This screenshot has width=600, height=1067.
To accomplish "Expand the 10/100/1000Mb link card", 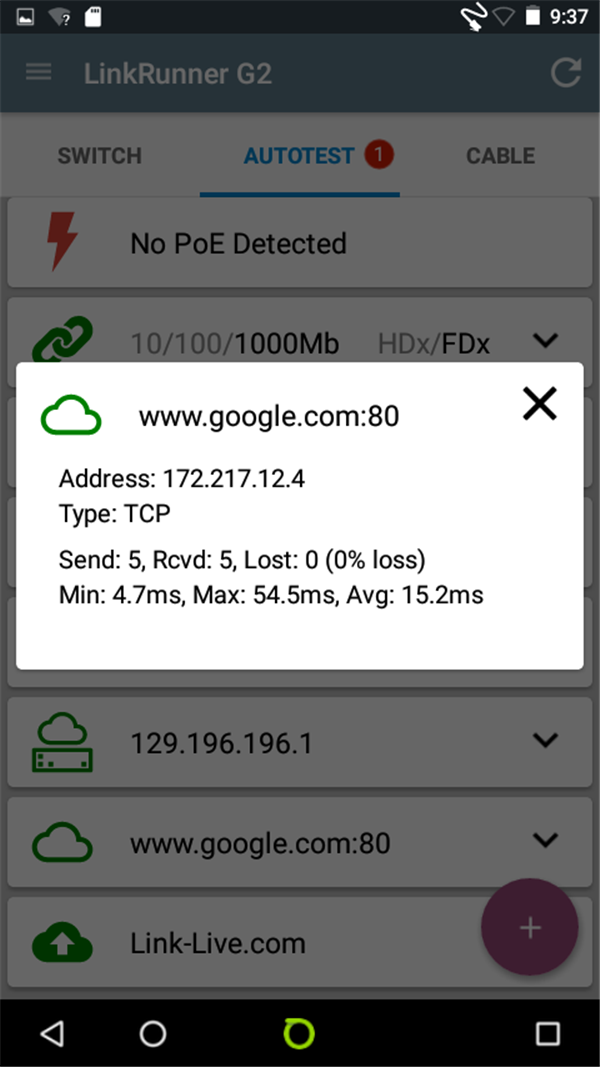I will [546, 340].
